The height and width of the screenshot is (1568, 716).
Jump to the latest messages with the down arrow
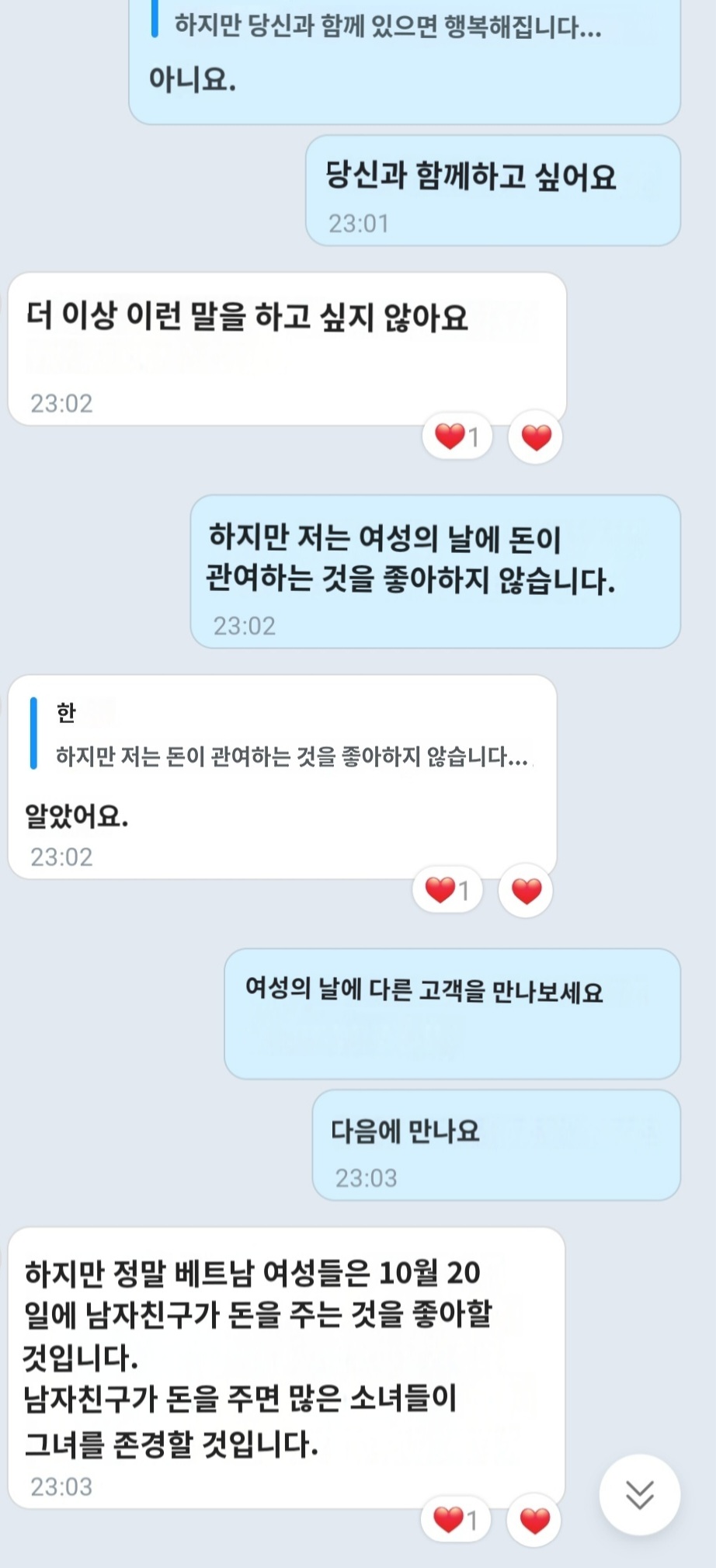pyautogui.click(x=639, y=1494)
